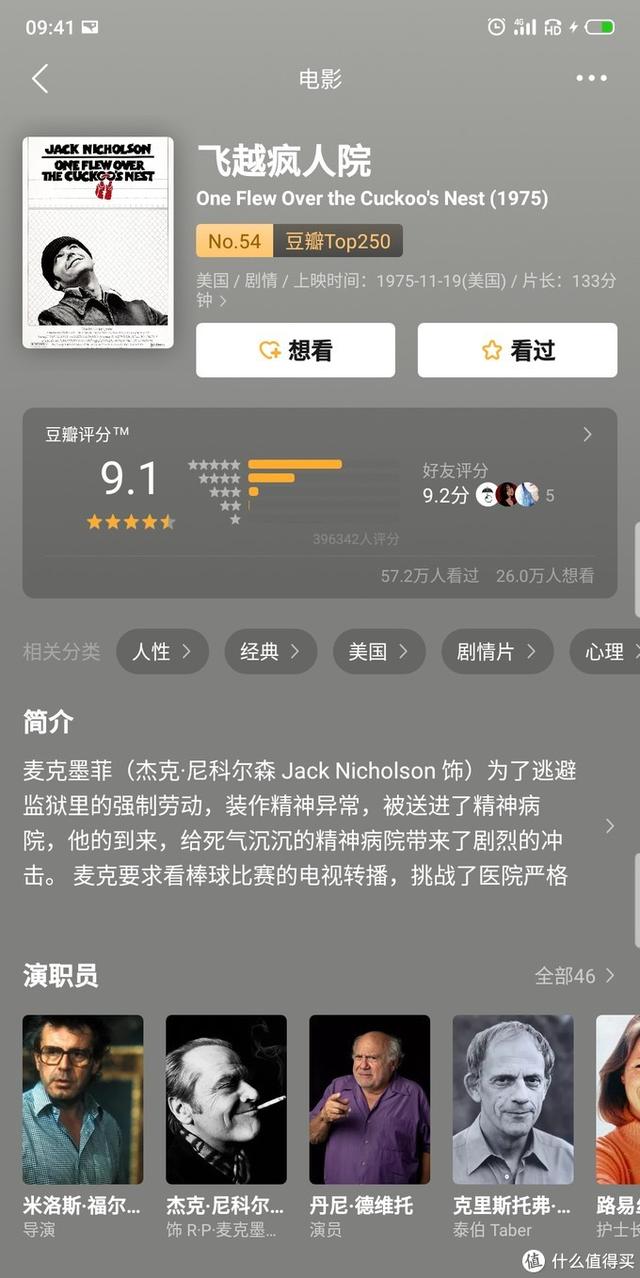Open the 豆瓣评分 rating details card
640x1278 pixels.
click(320, 503)
